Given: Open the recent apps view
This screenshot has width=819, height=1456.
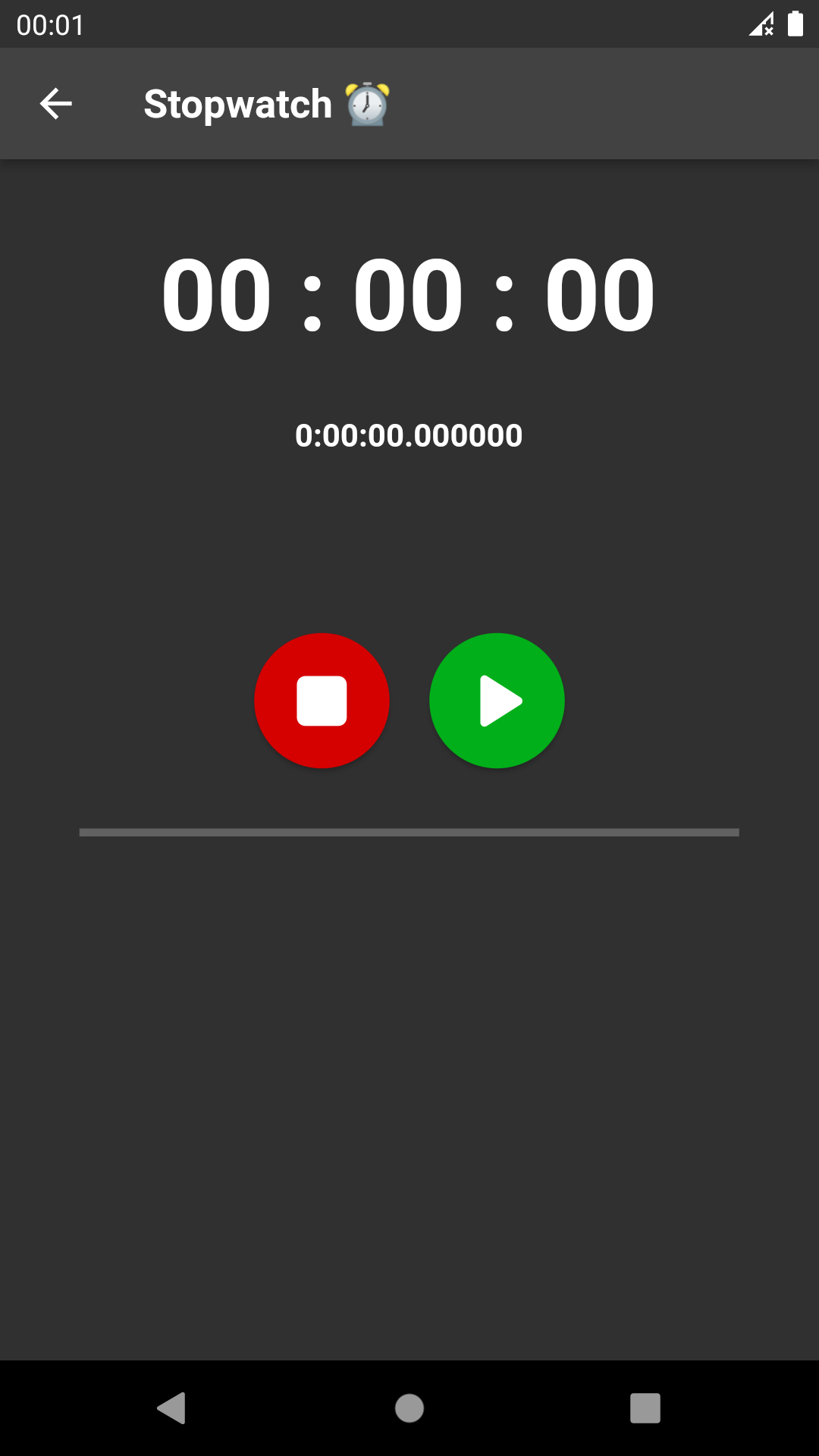Looking at the screenshot, I should (x=645, y=1408).
